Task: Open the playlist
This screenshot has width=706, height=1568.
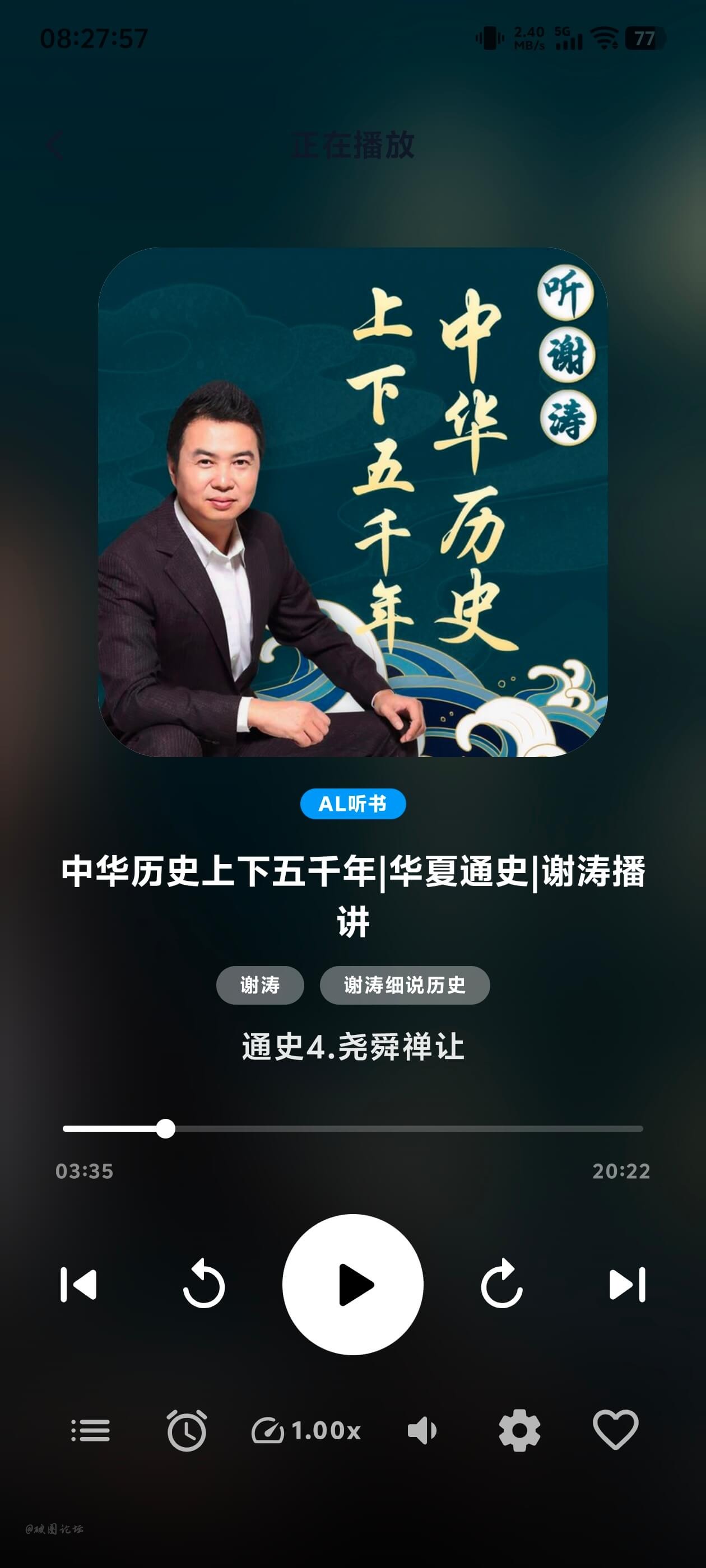Action: pyautogui.click(x=90, y=1430)
